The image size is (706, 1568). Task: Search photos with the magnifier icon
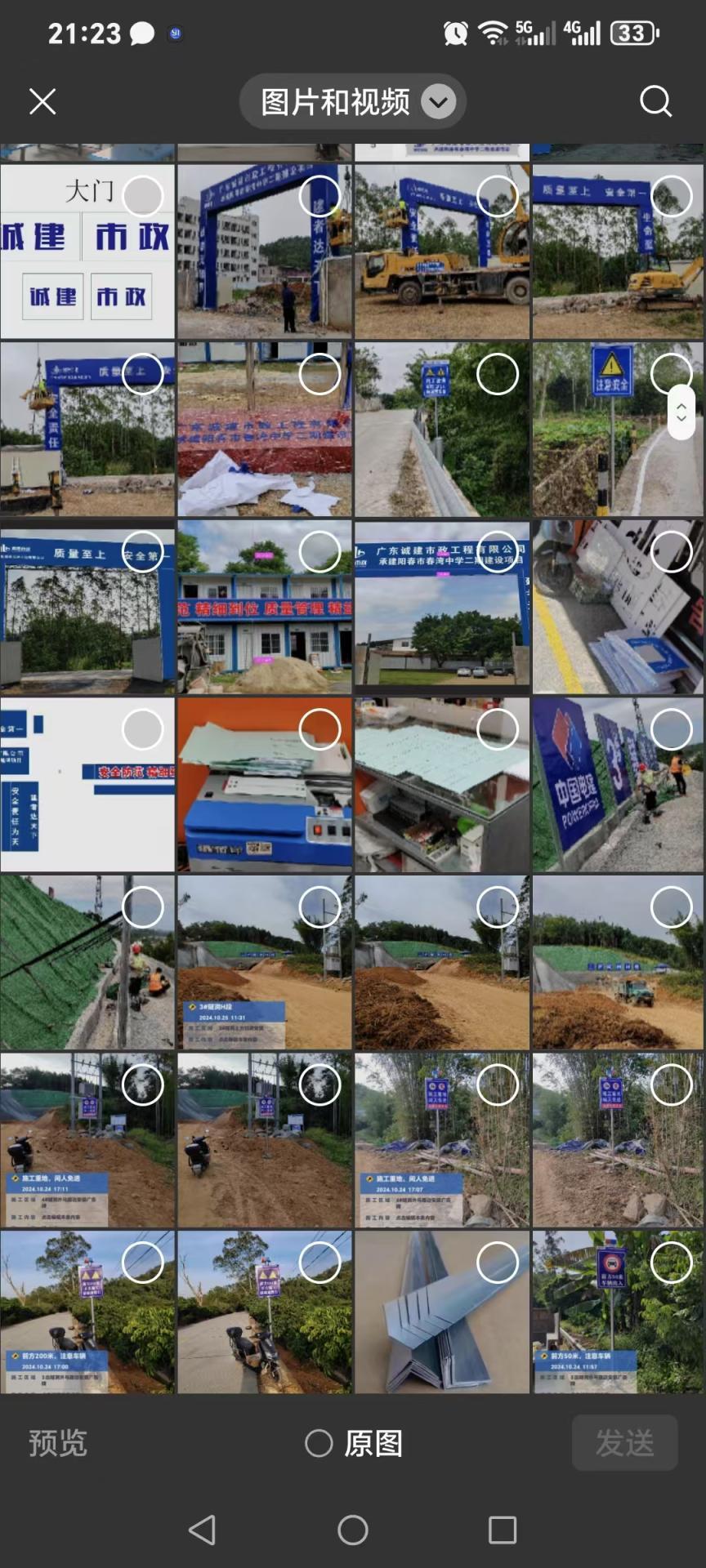655,102
